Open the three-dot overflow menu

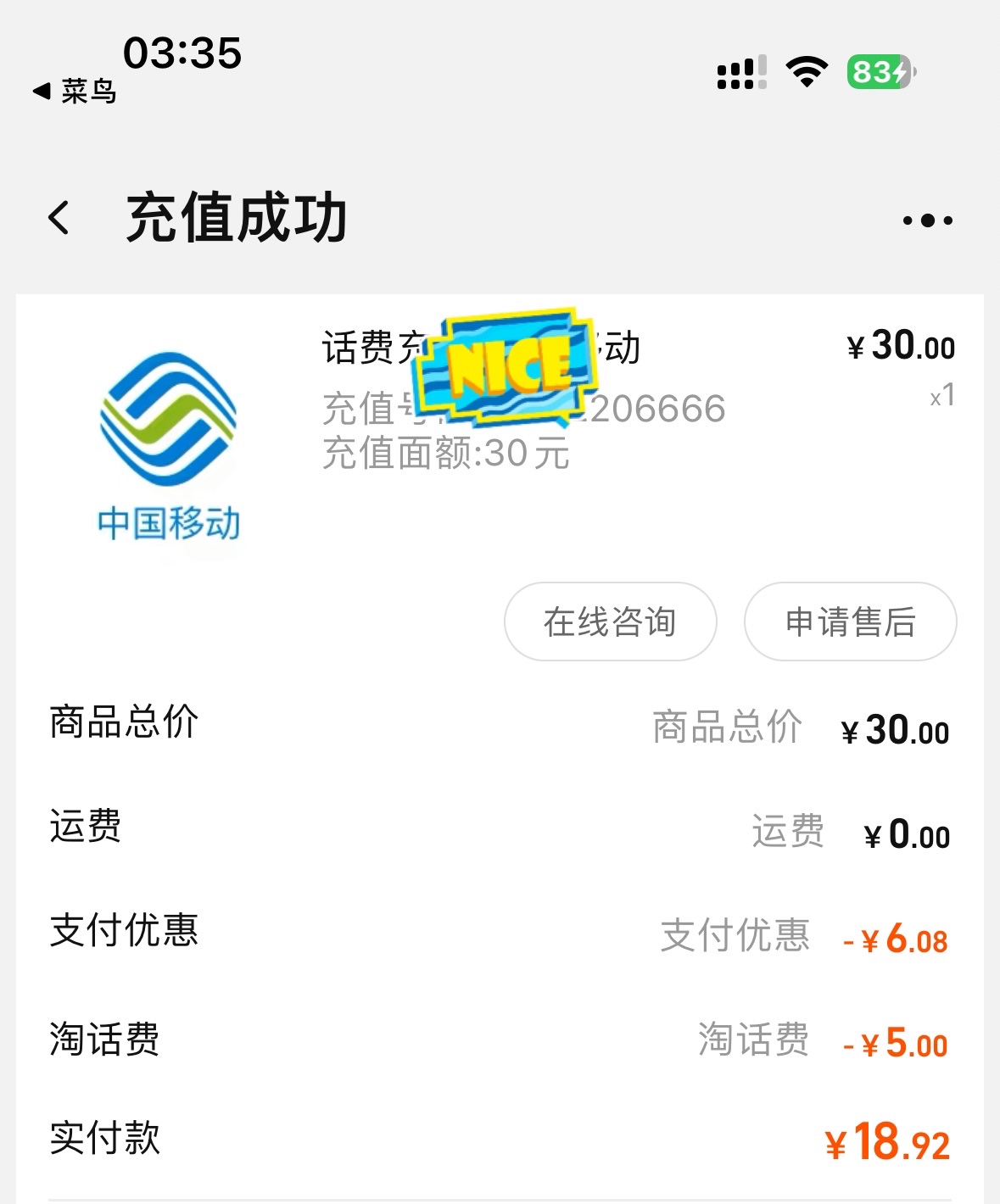click(x=927, y=220)
